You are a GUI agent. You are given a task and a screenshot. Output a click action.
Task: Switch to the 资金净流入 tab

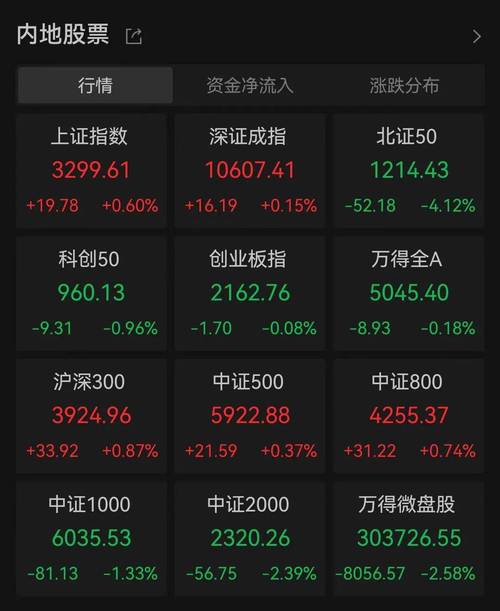pos(249,85)
